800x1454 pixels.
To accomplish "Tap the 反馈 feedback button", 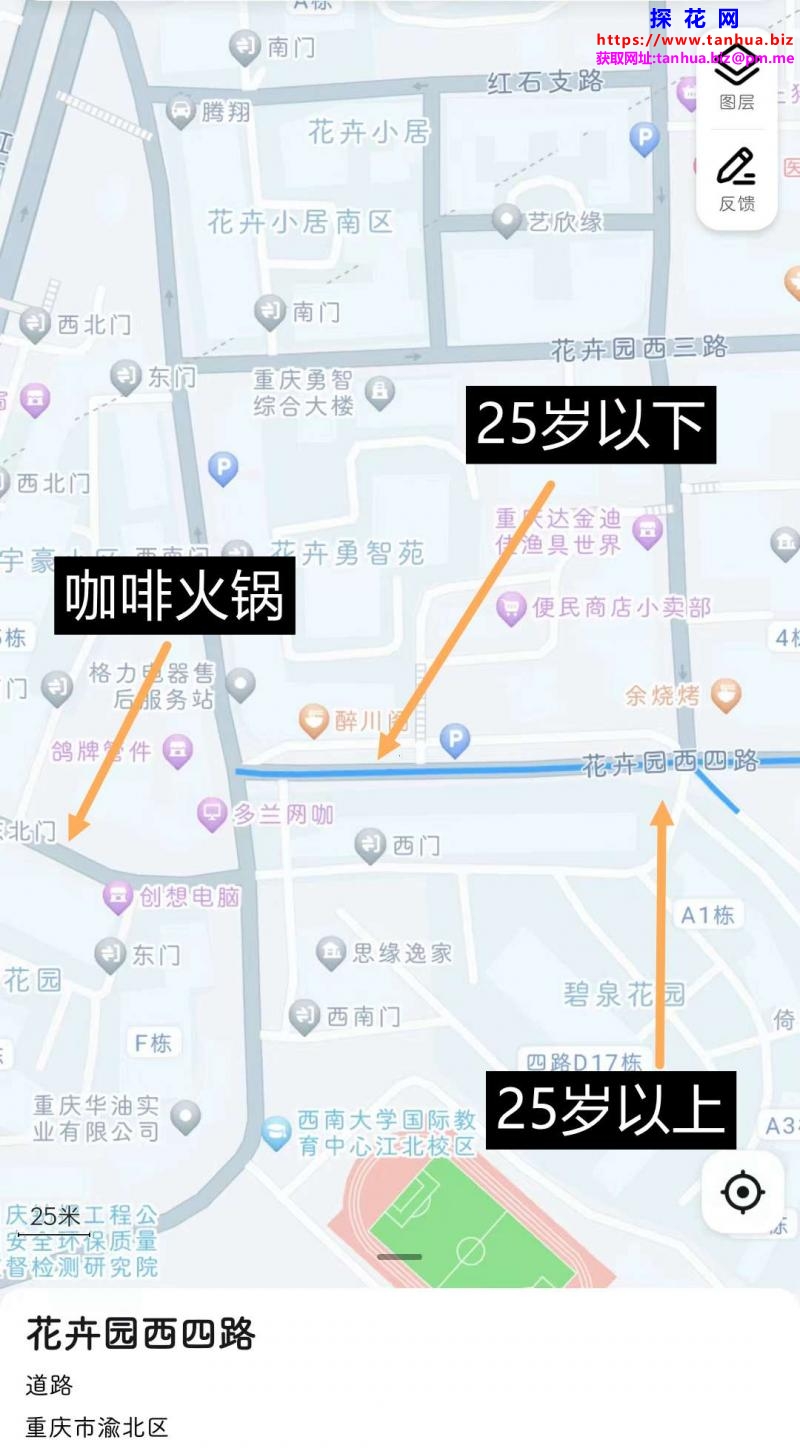I will (x=737, y=180).
